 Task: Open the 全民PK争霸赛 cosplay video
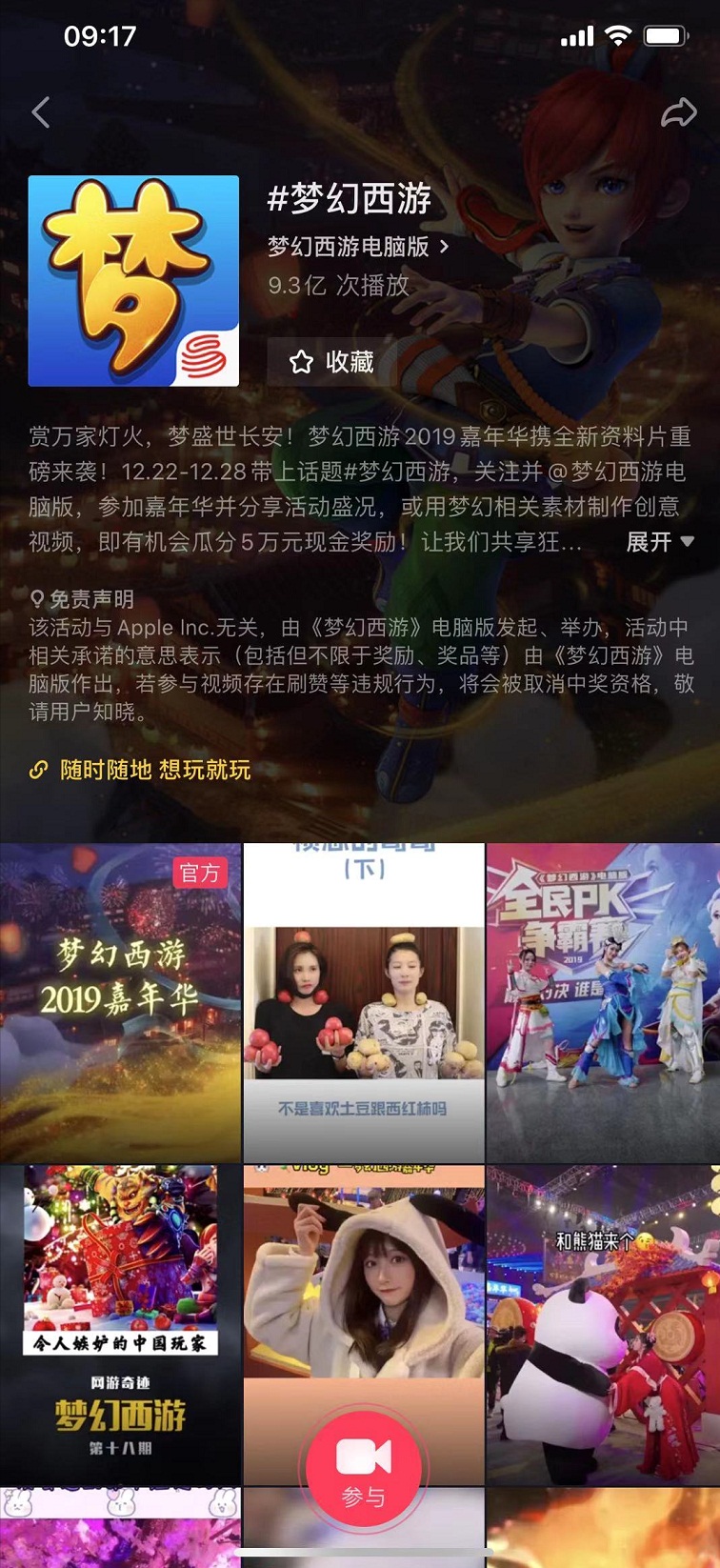603,1000
